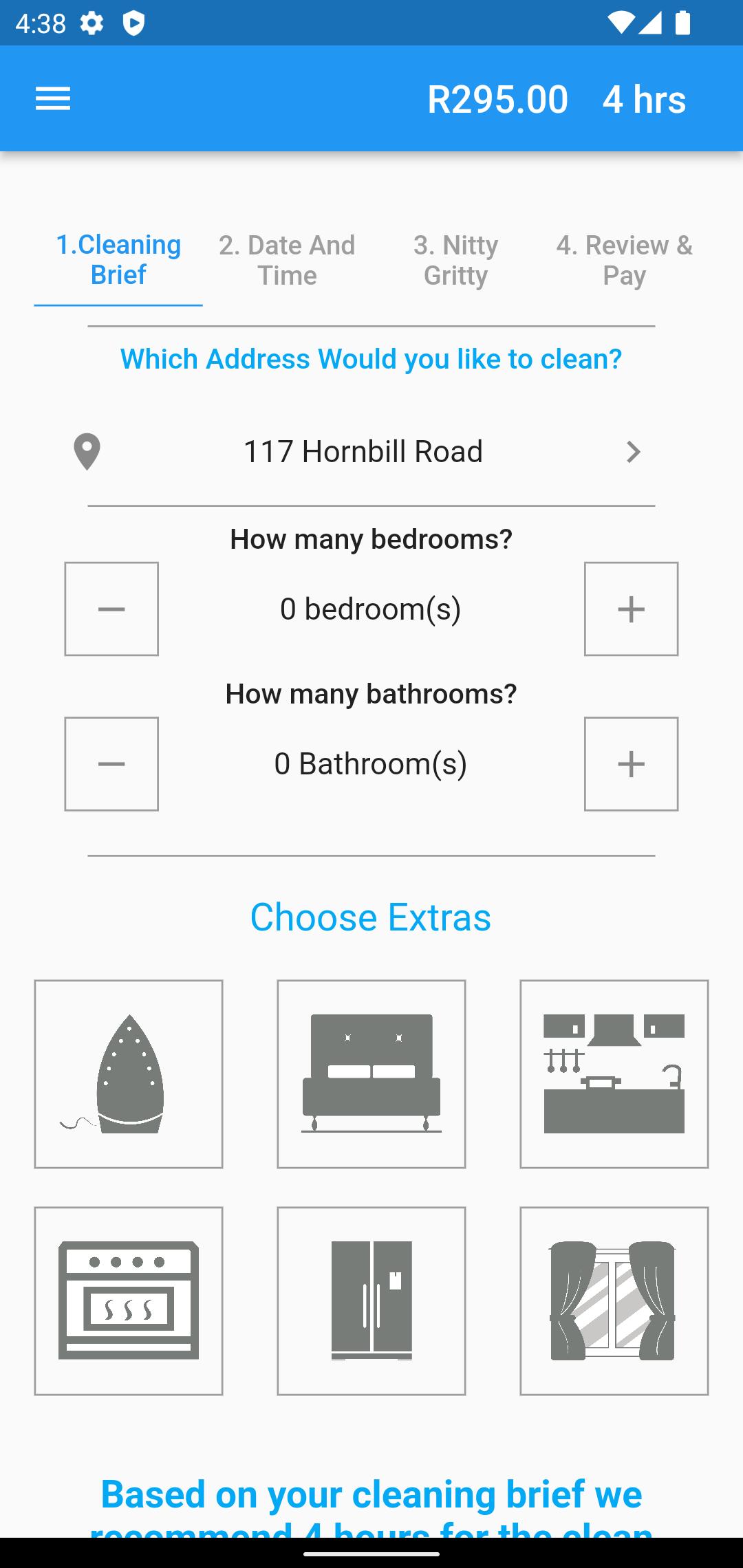Reduce the bathroom count

coord(111,764)
